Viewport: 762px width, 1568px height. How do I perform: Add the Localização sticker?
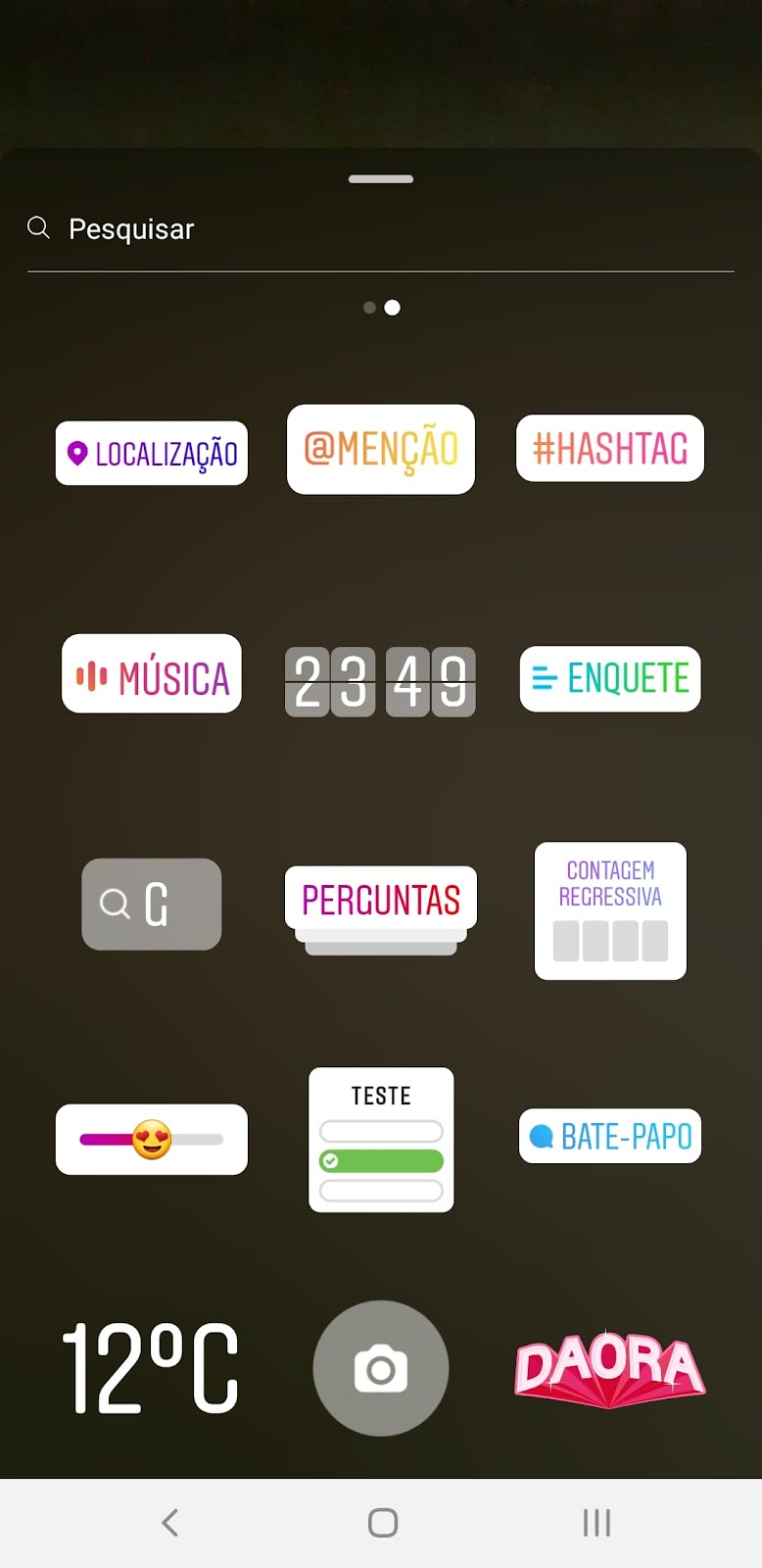click(152, 453)
